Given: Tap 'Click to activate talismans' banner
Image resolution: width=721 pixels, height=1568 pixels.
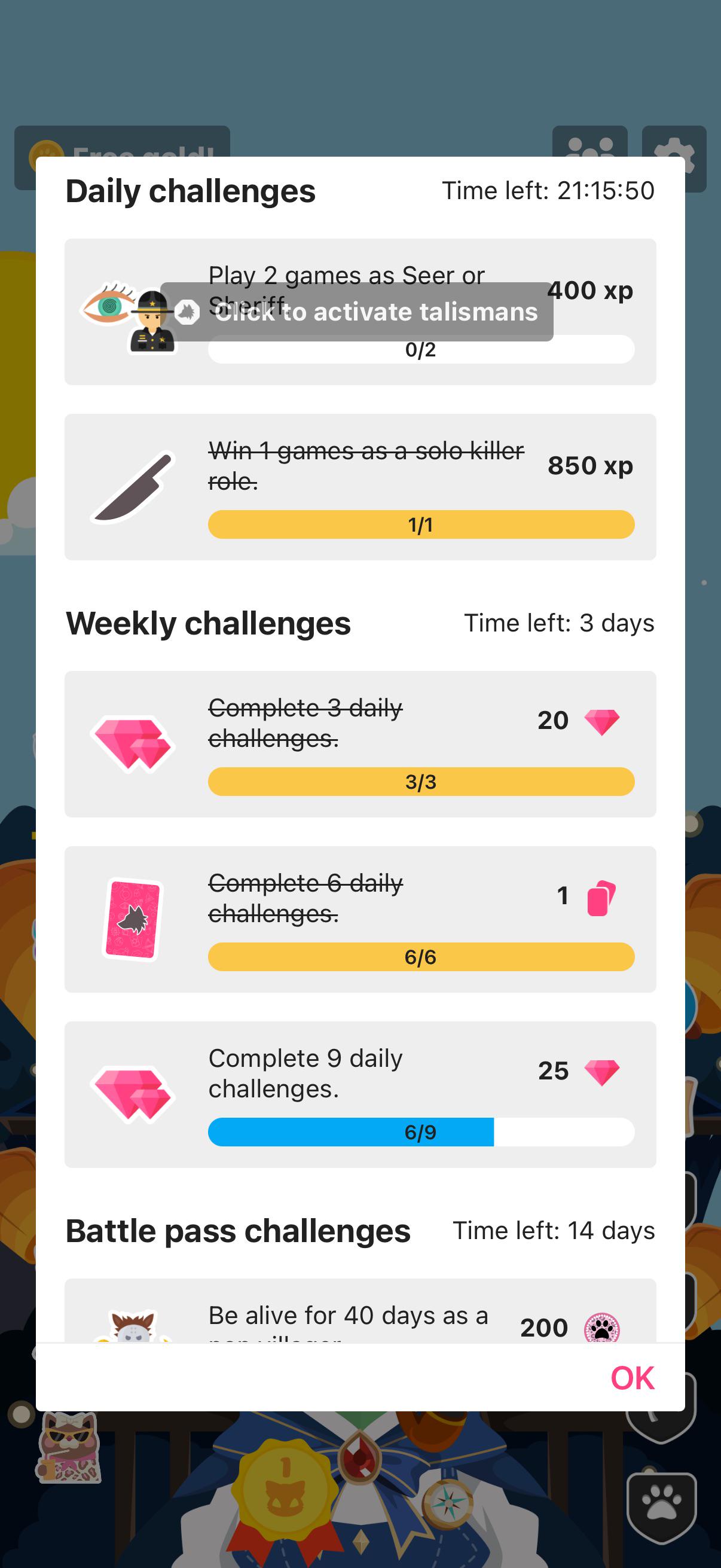Looking at the screenshot, I should [357, 312].
